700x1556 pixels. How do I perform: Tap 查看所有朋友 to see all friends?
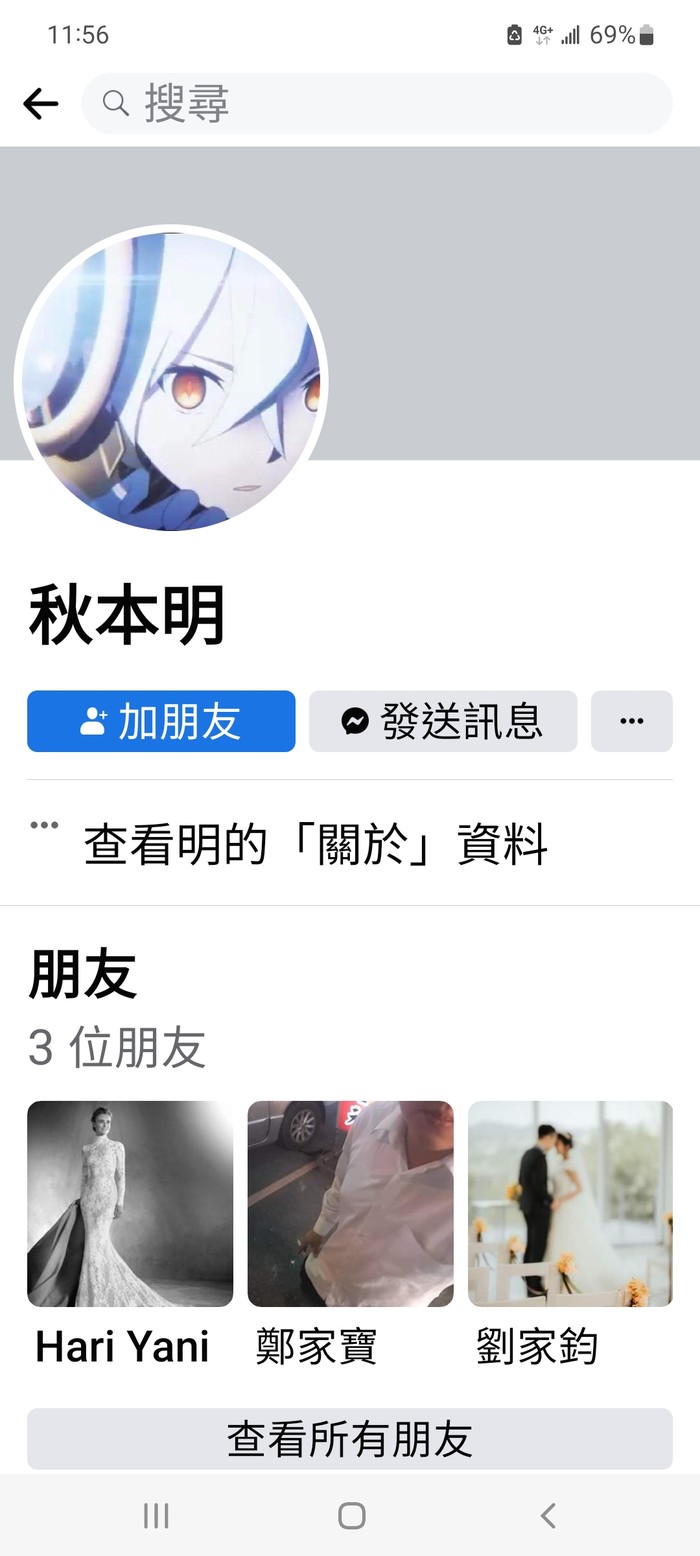[349, 1439]
